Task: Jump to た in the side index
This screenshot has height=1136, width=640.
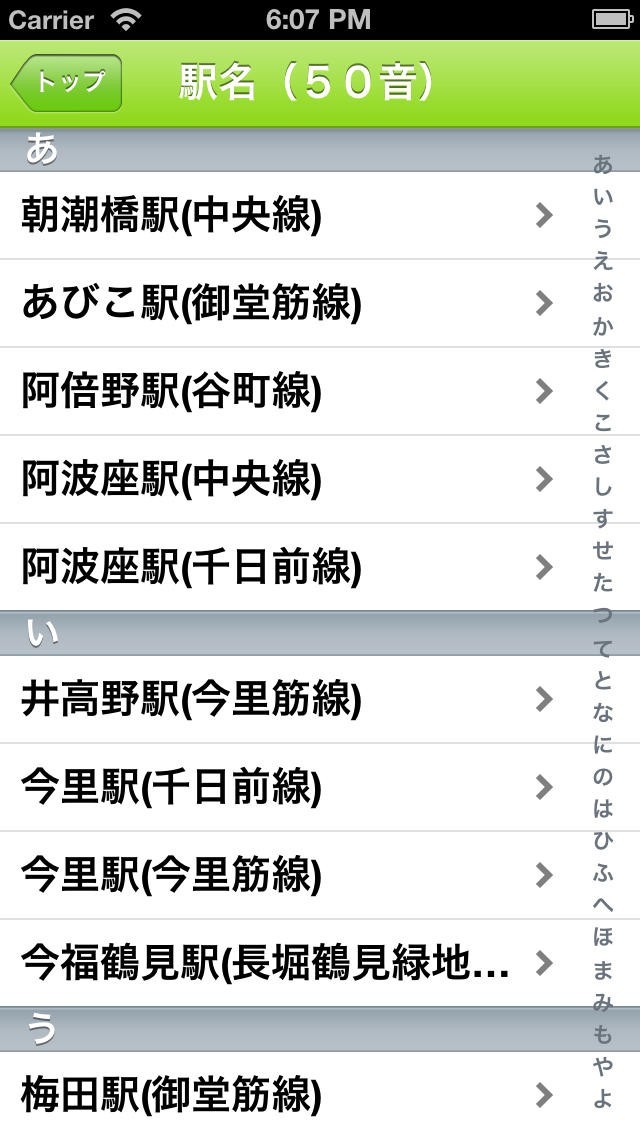Action: pyautogui.click(x=603, y=583)
